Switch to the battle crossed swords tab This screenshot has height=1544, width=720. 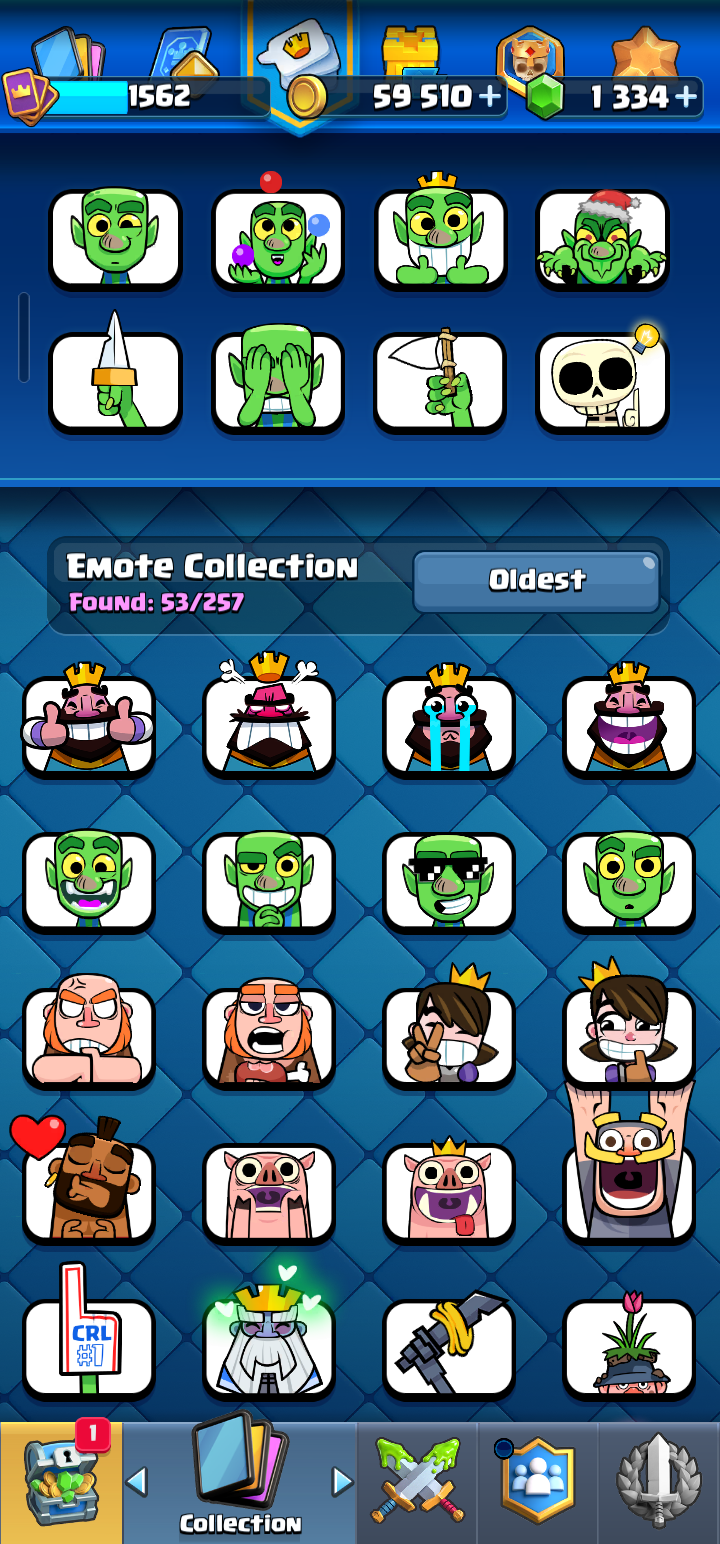[x=418, y=1483]
